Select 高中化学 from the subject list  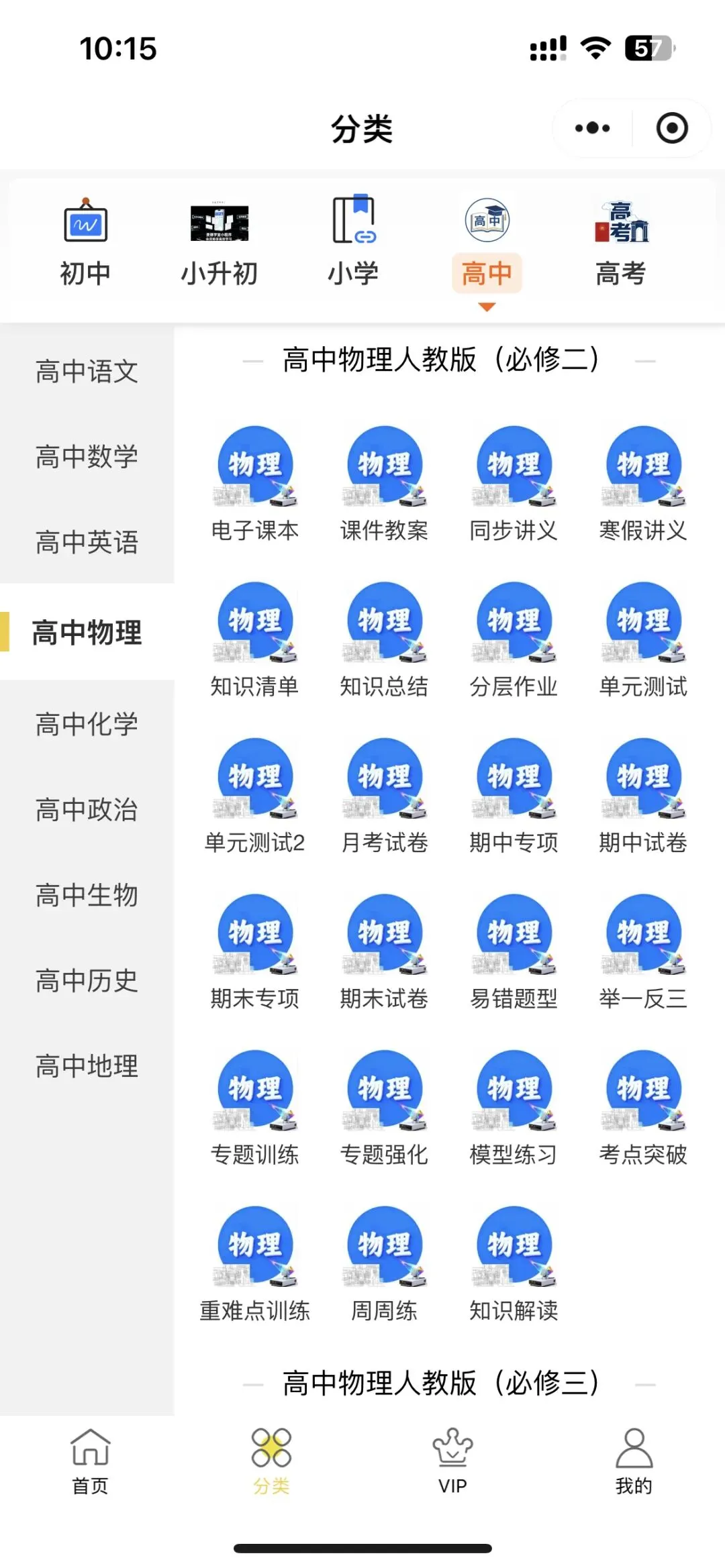coord(87,724)
